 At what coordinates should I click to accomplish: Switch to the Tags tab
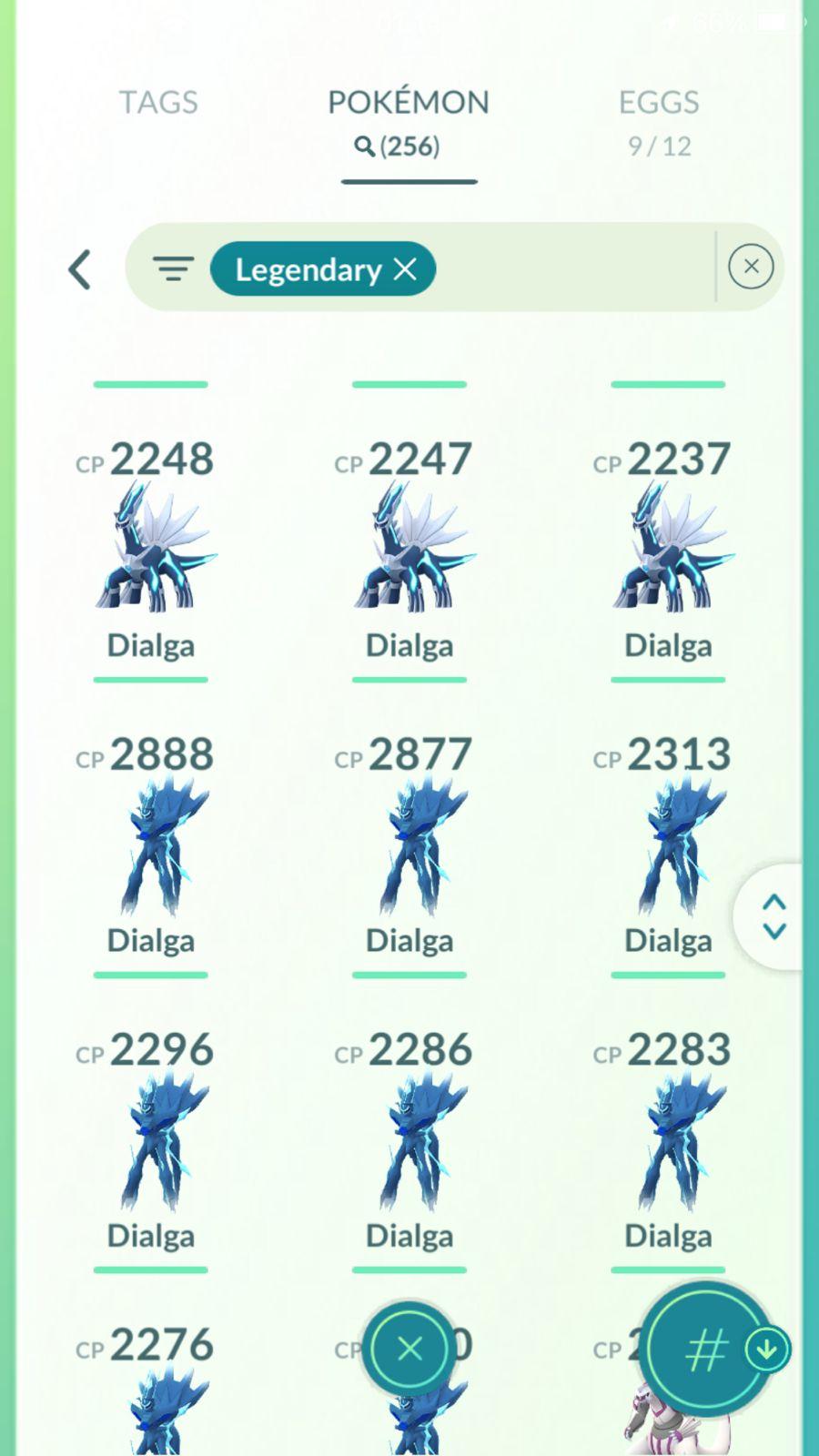(158, 102)
